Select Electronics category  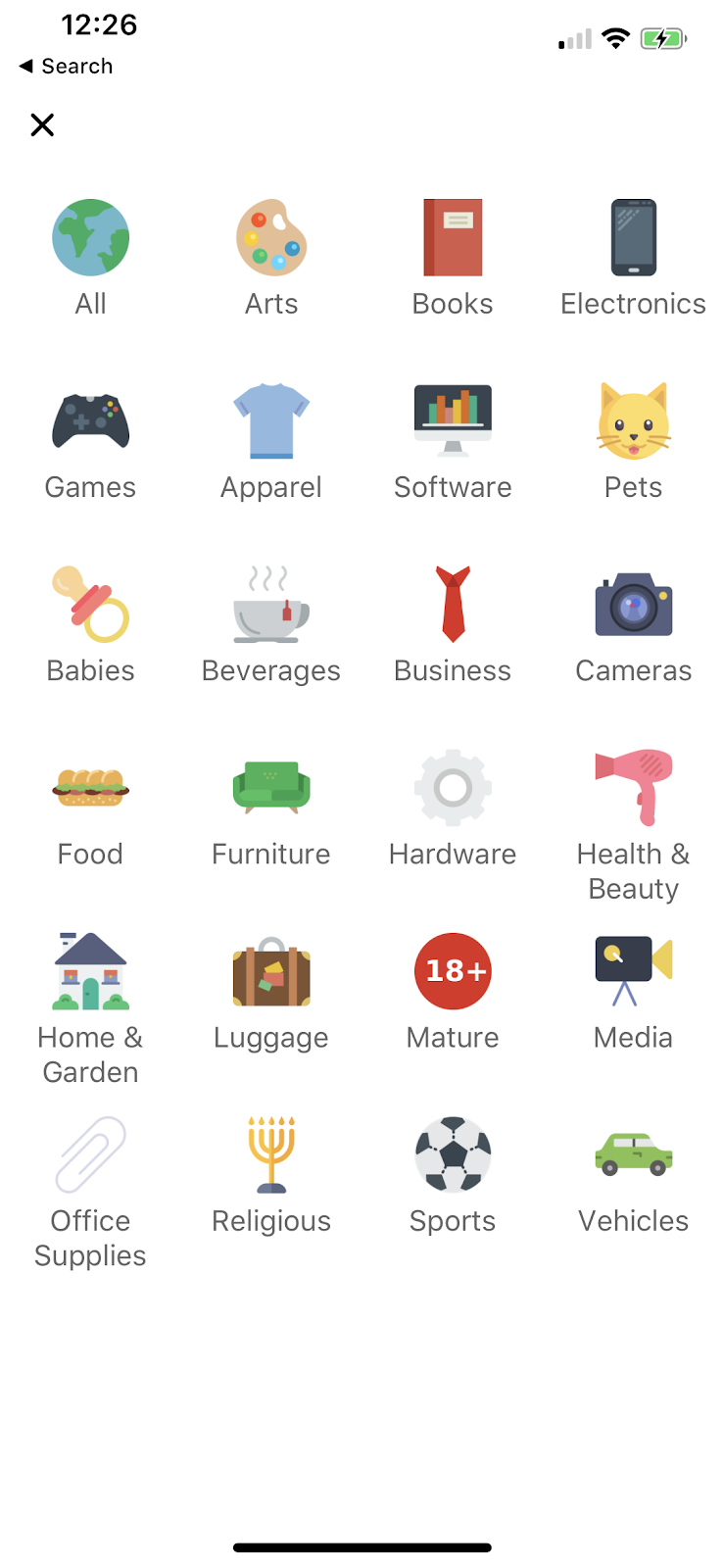click(x=633, y=257)
